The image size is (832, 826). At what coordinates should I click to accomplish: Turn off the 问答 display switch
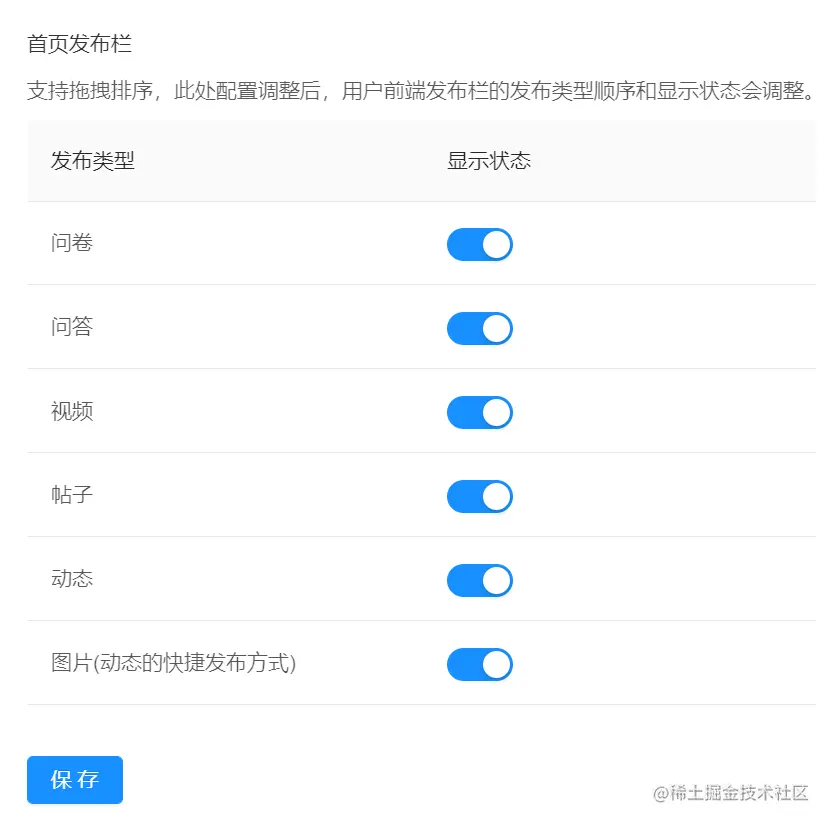coord(479,328)
